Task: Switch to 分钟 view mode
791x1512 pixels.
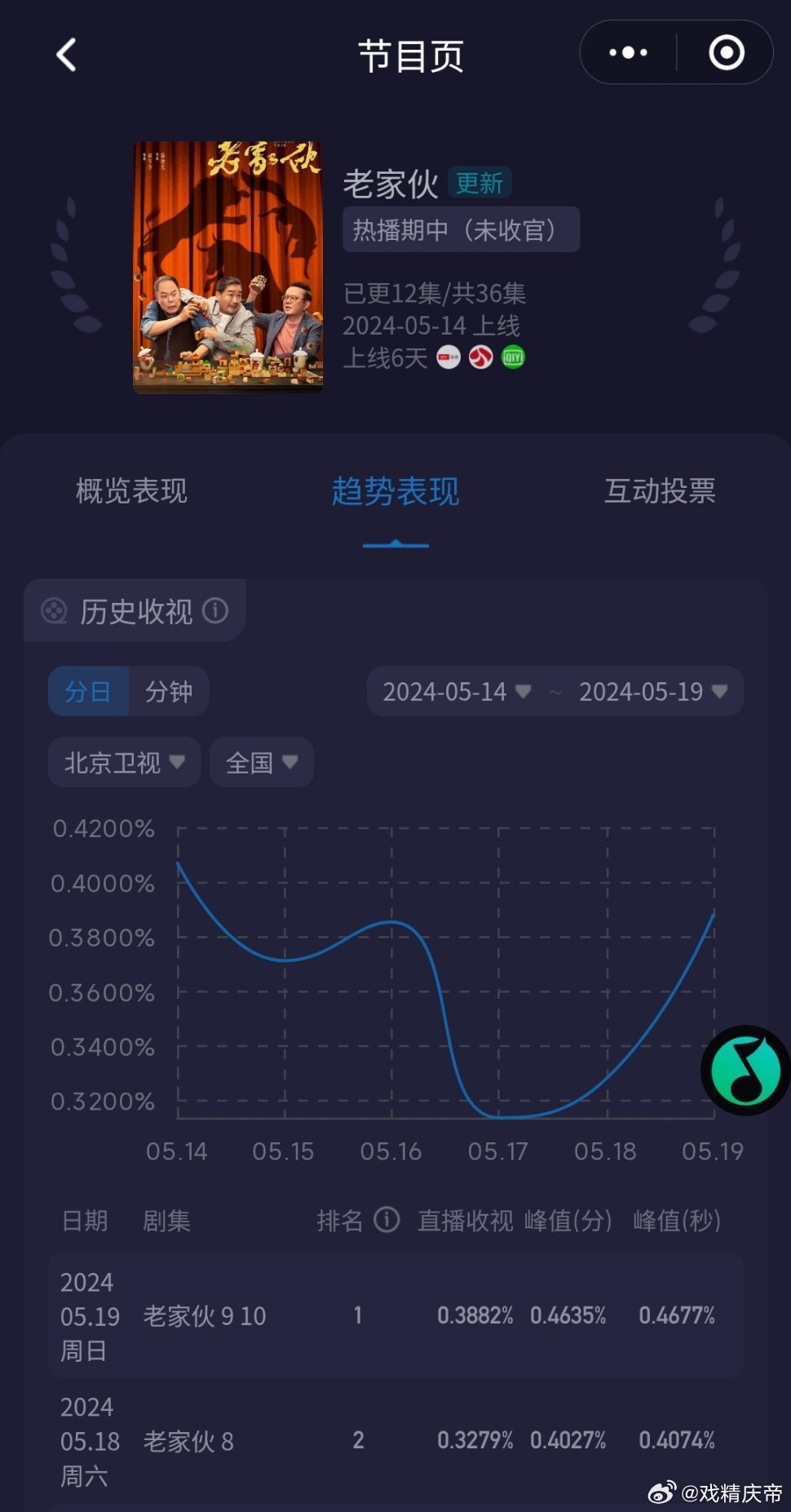Action: point(170,691)
